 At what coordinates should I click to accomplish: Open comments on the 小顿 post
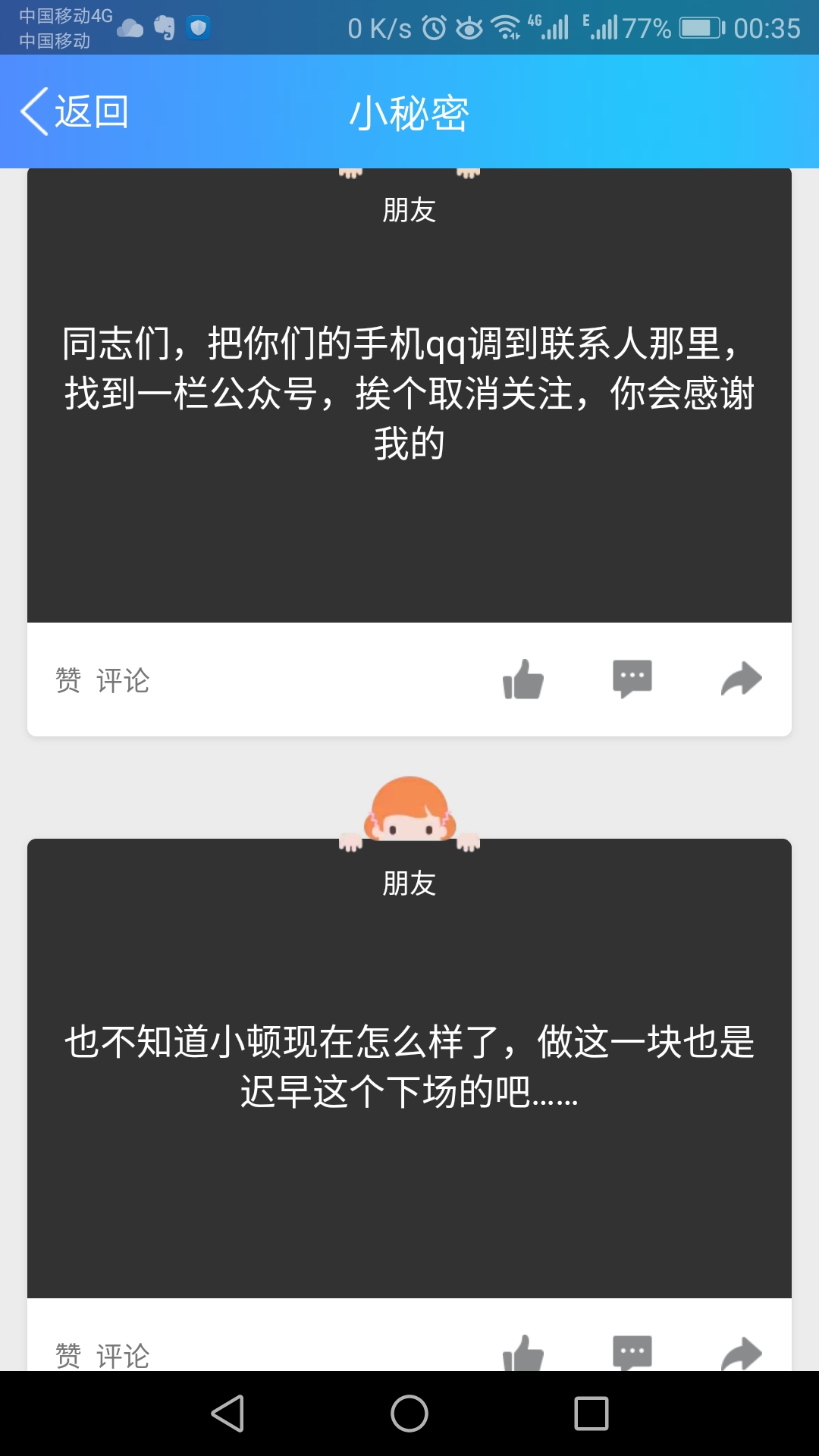tap(632, 1352)
